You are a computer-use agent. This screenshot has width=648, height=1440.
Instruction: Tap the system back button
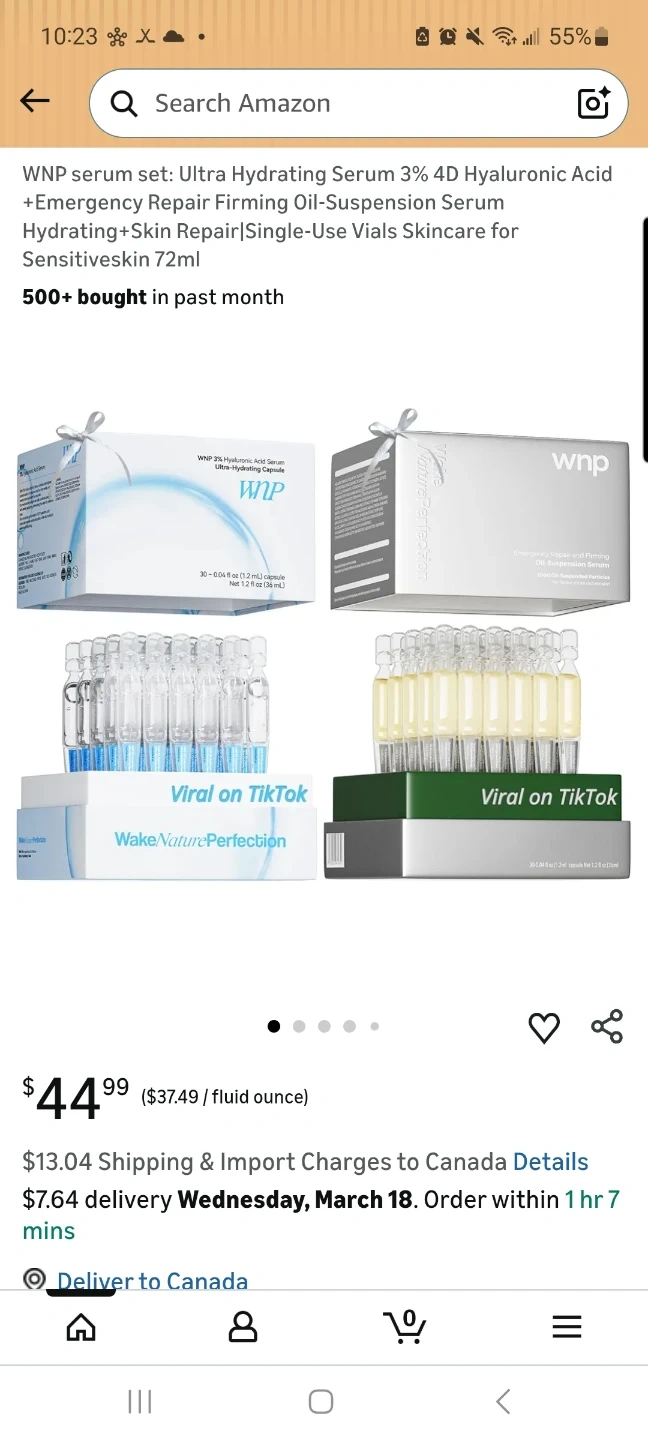pos(503,1402)
